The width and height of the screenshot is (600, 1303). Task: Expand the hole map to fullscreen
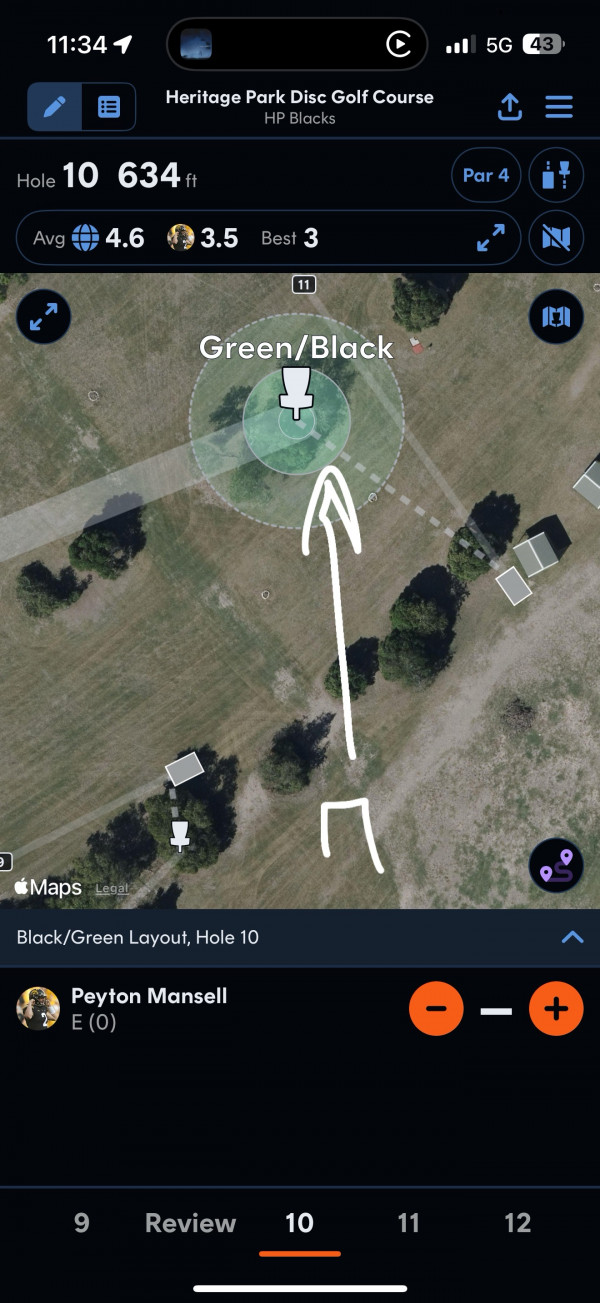44,317
